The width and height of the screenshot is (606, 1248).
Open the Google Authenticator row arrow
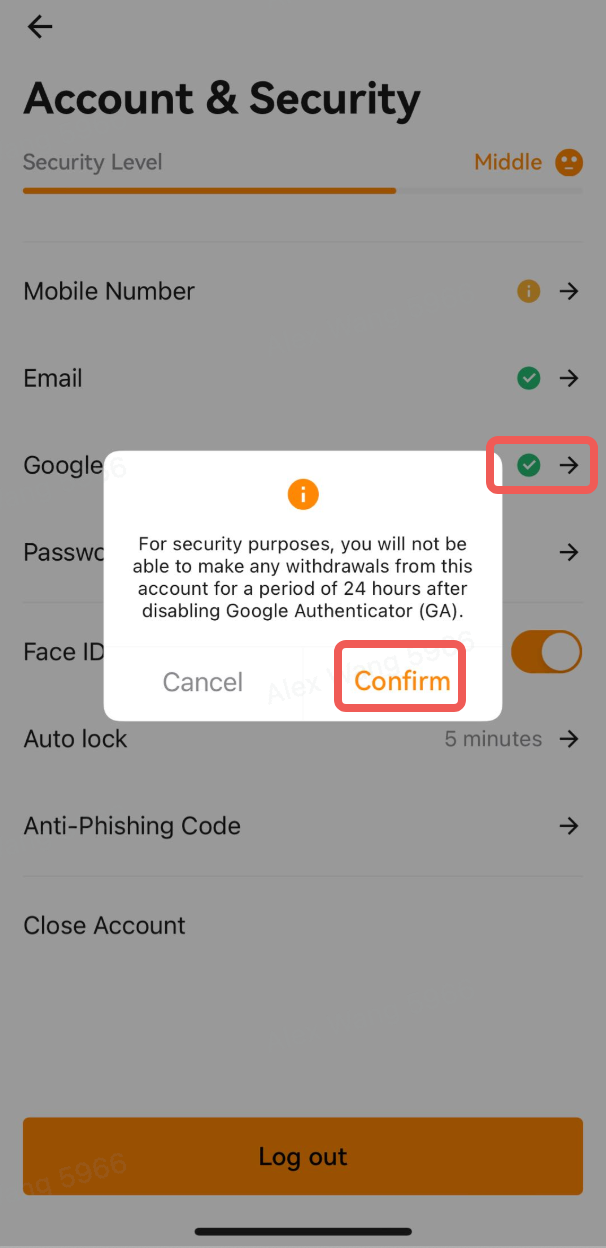(x=569, y=465)
